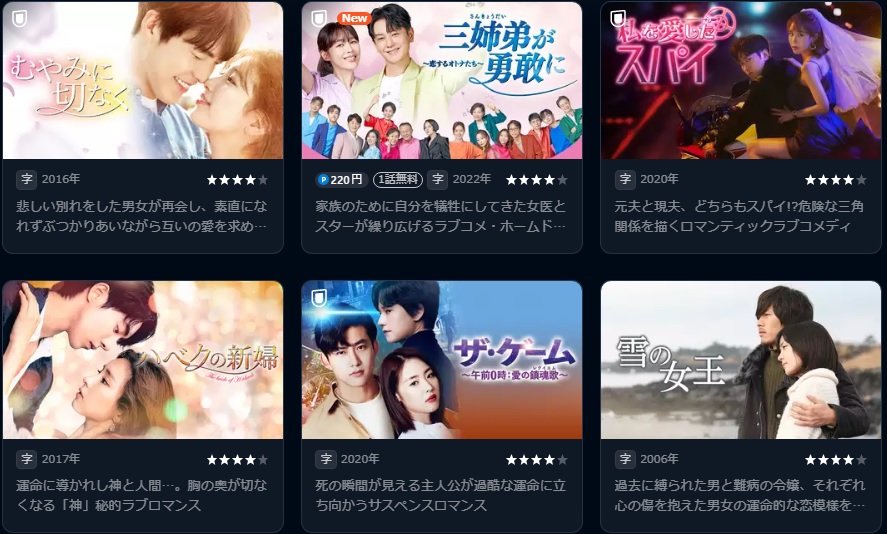Screen dimensions: 887x534
Task: Open 私を愛したスパイ title
Action: (x=740, y=82)
